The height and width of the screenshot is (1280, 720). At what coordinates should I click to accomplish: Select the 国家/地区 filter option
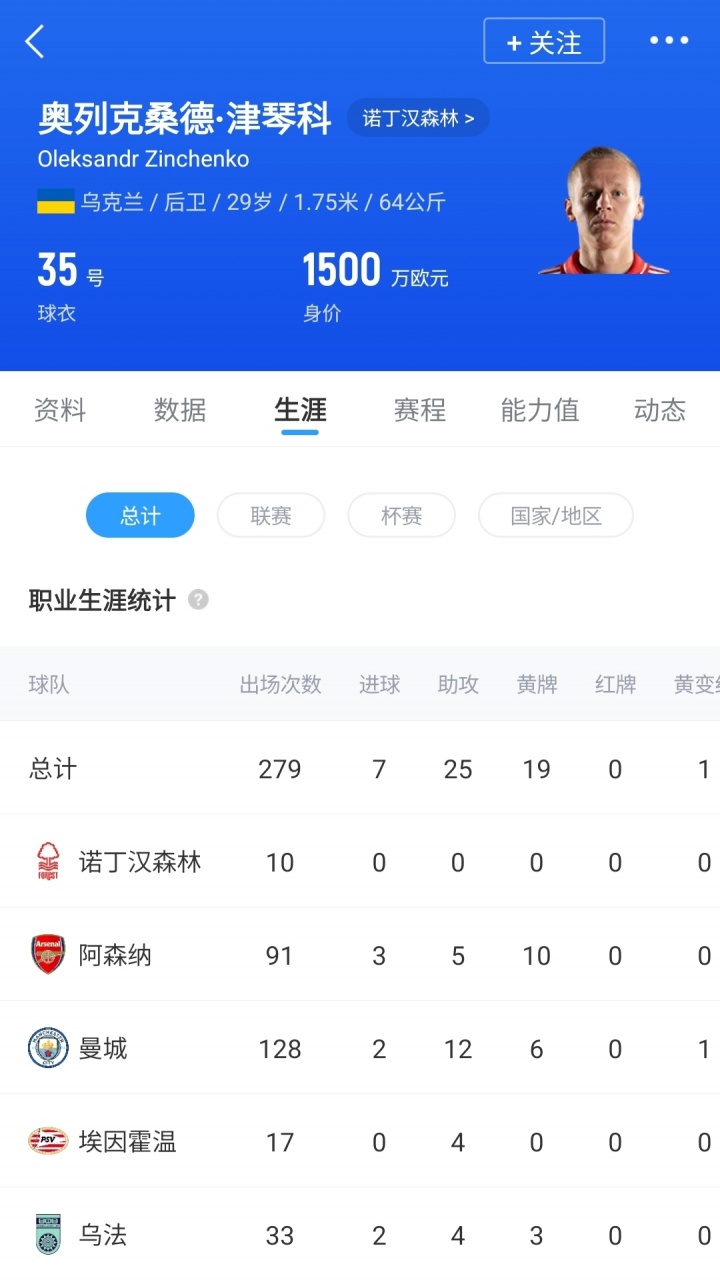(x=556, y=515)
